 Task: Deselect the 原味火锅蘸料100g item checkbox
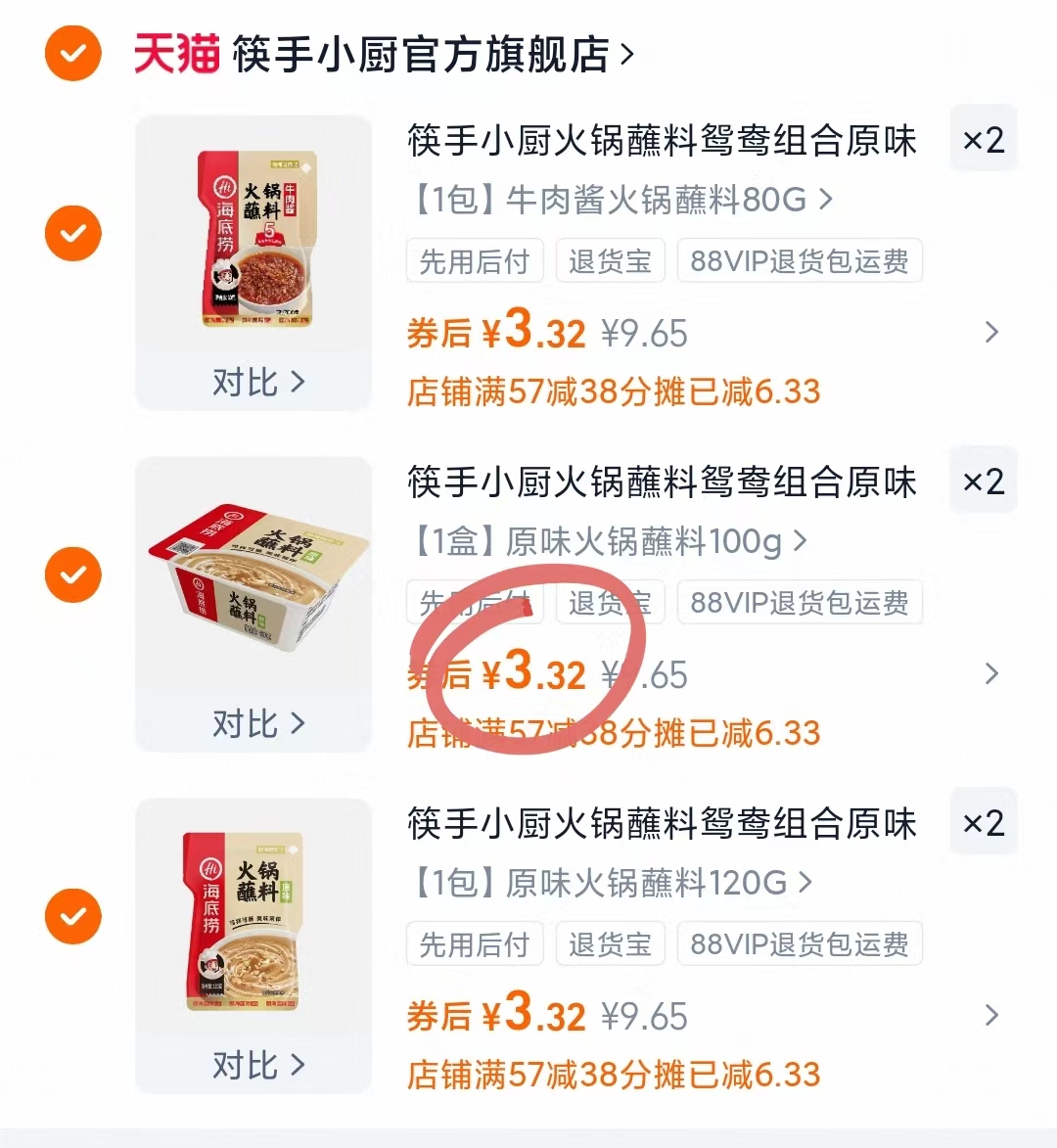point(72,574)
